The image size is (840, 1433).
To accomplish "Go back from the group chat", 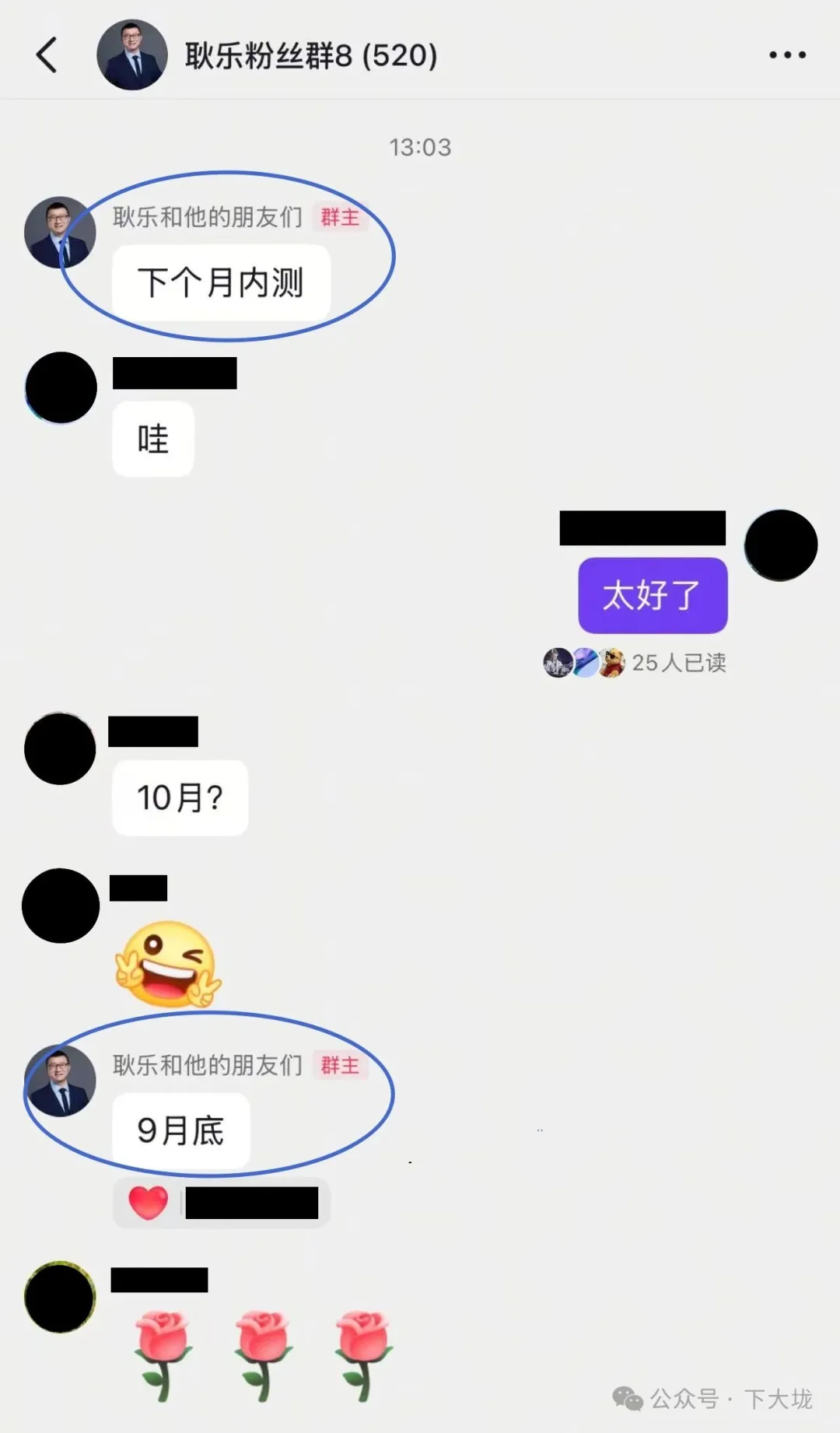I will pos(47,55).
